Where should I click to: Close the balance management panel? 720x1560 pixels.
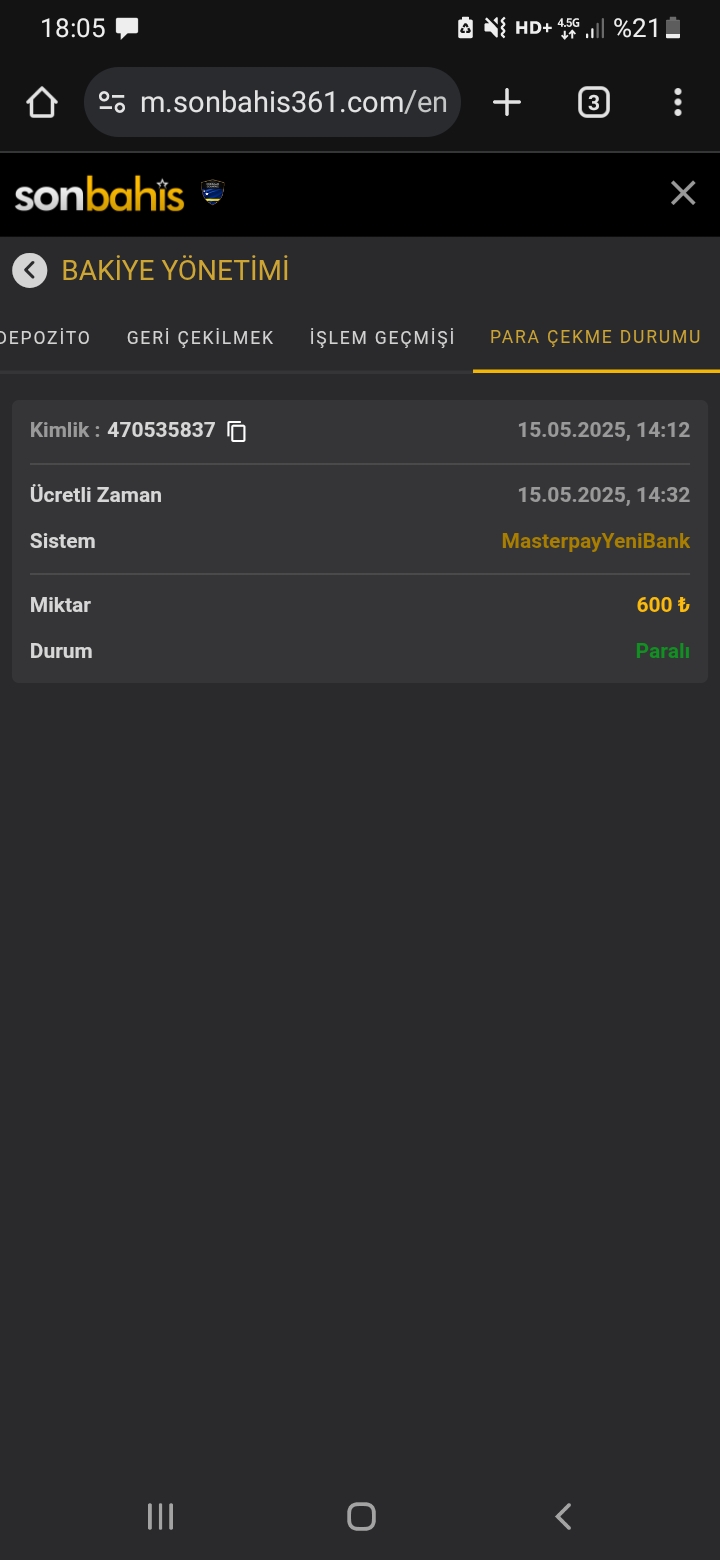(x=683, y=193)
